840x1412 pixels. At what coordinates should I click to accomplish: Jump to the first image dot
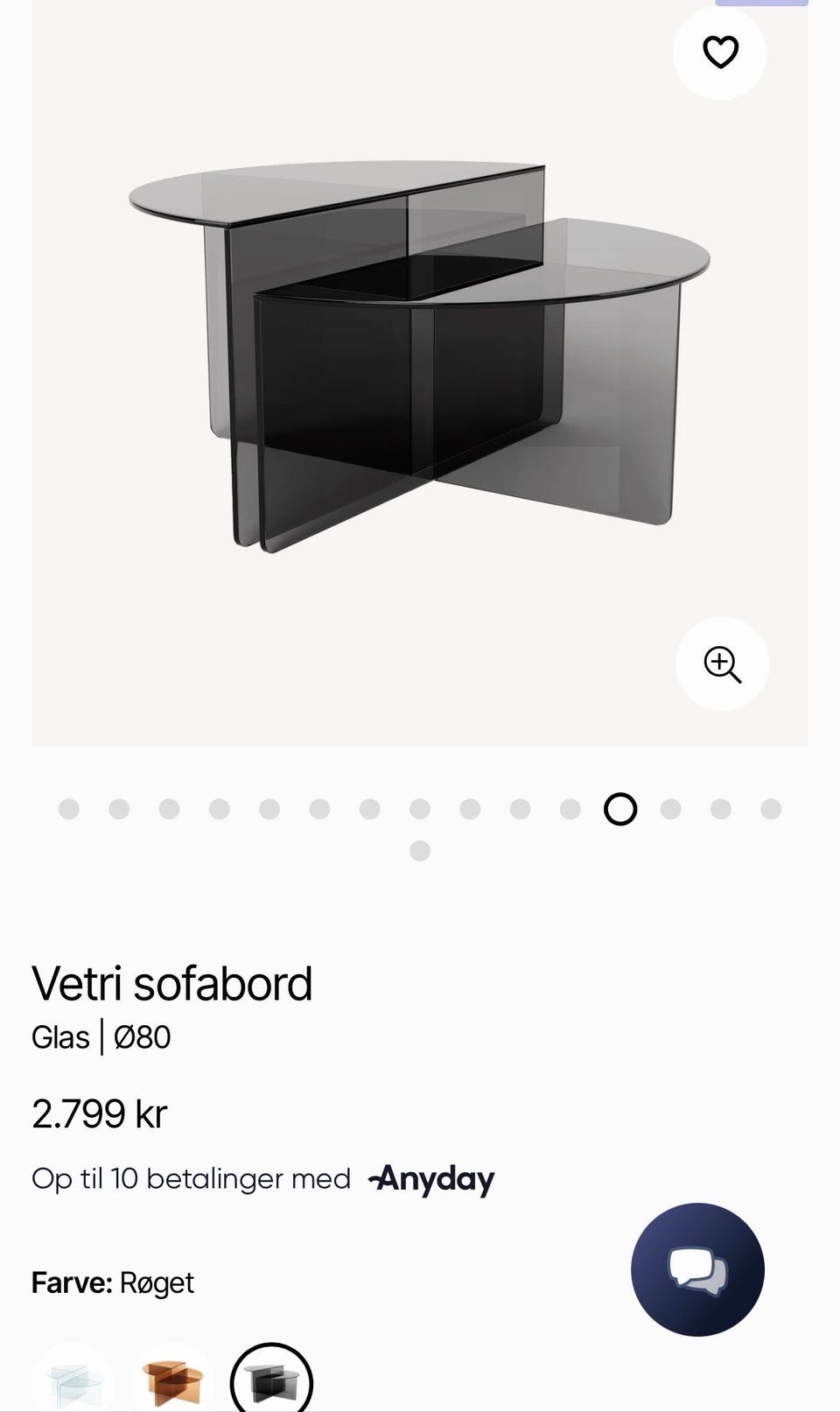pos(69,809)
